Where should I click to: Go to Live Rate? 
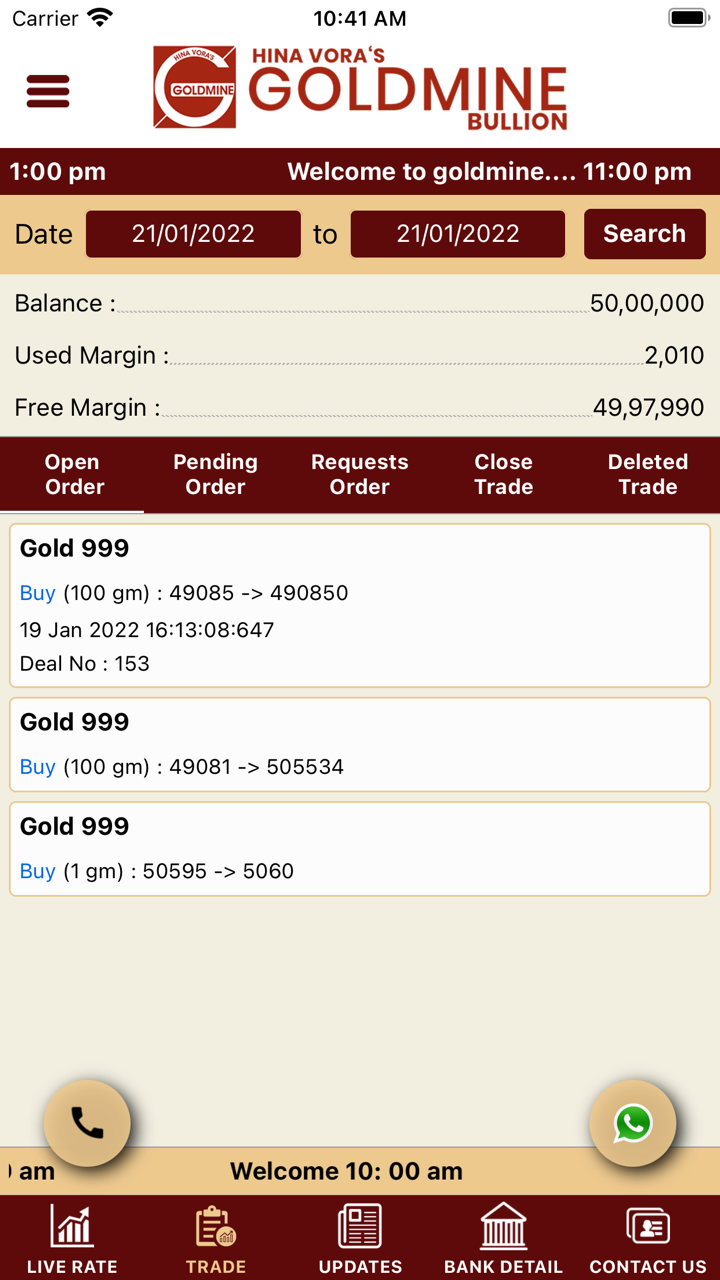pos(72,1239)
